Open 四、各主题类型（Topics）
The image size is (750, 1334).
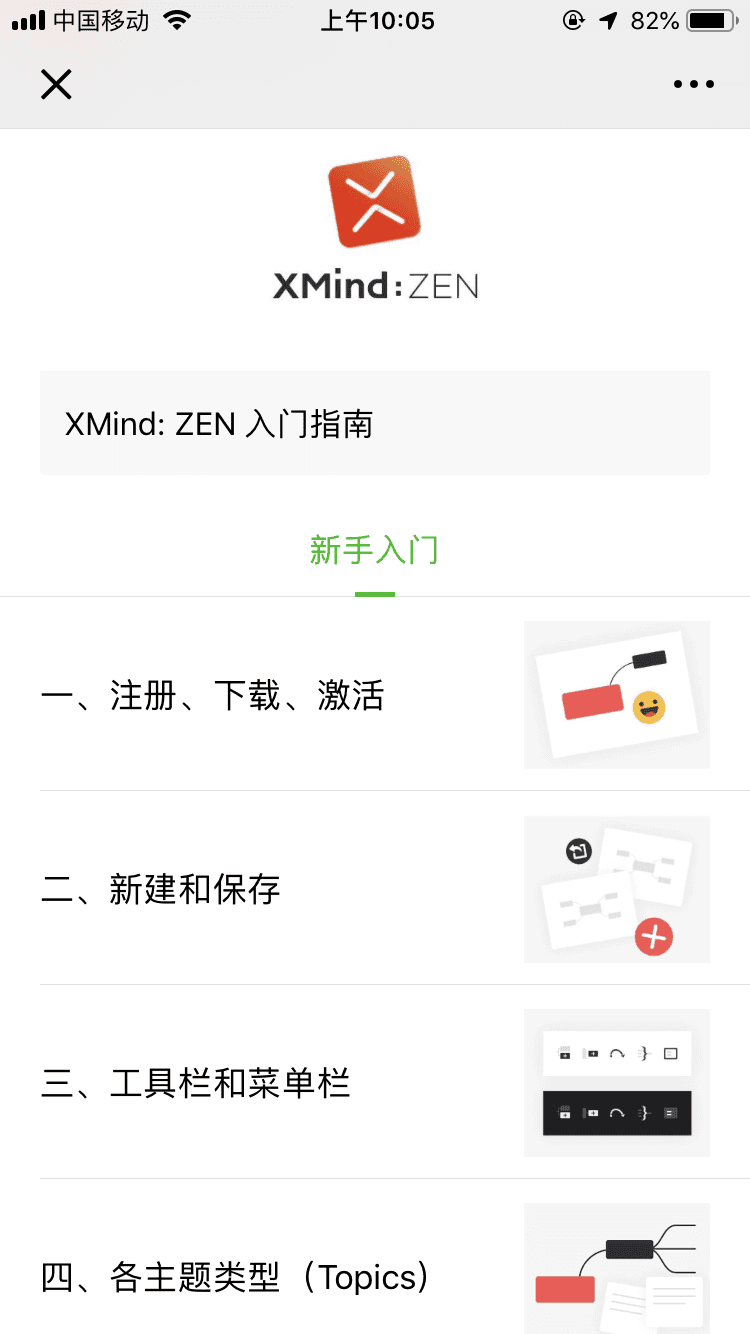click(x=236, y=1277)
